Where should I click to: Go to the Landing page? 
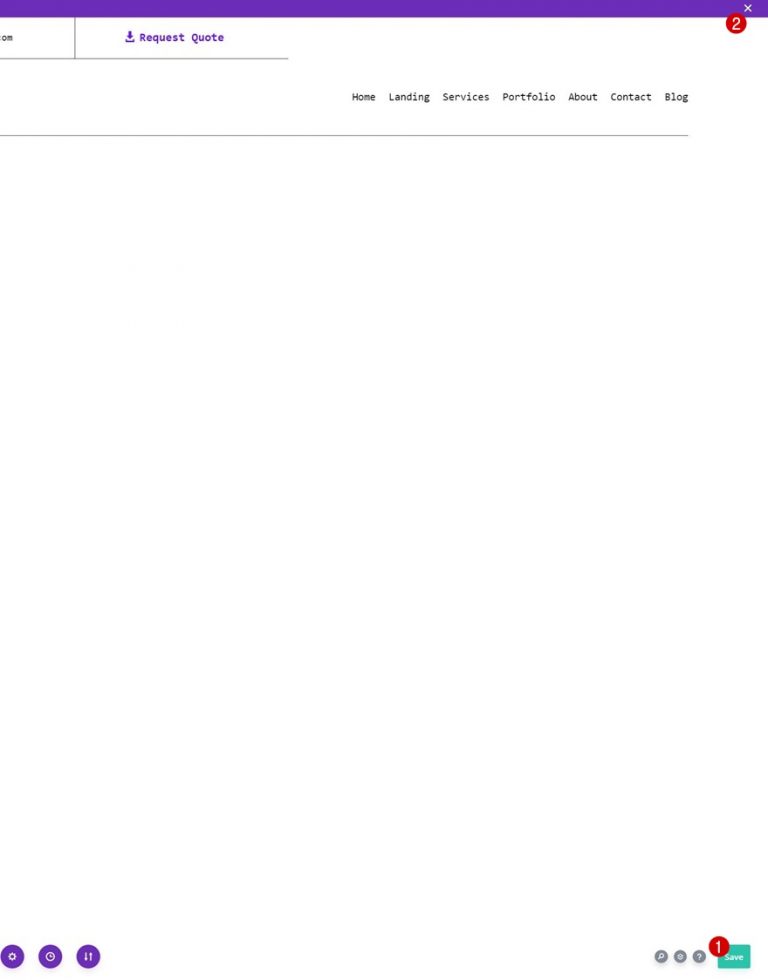pos(409,97)
